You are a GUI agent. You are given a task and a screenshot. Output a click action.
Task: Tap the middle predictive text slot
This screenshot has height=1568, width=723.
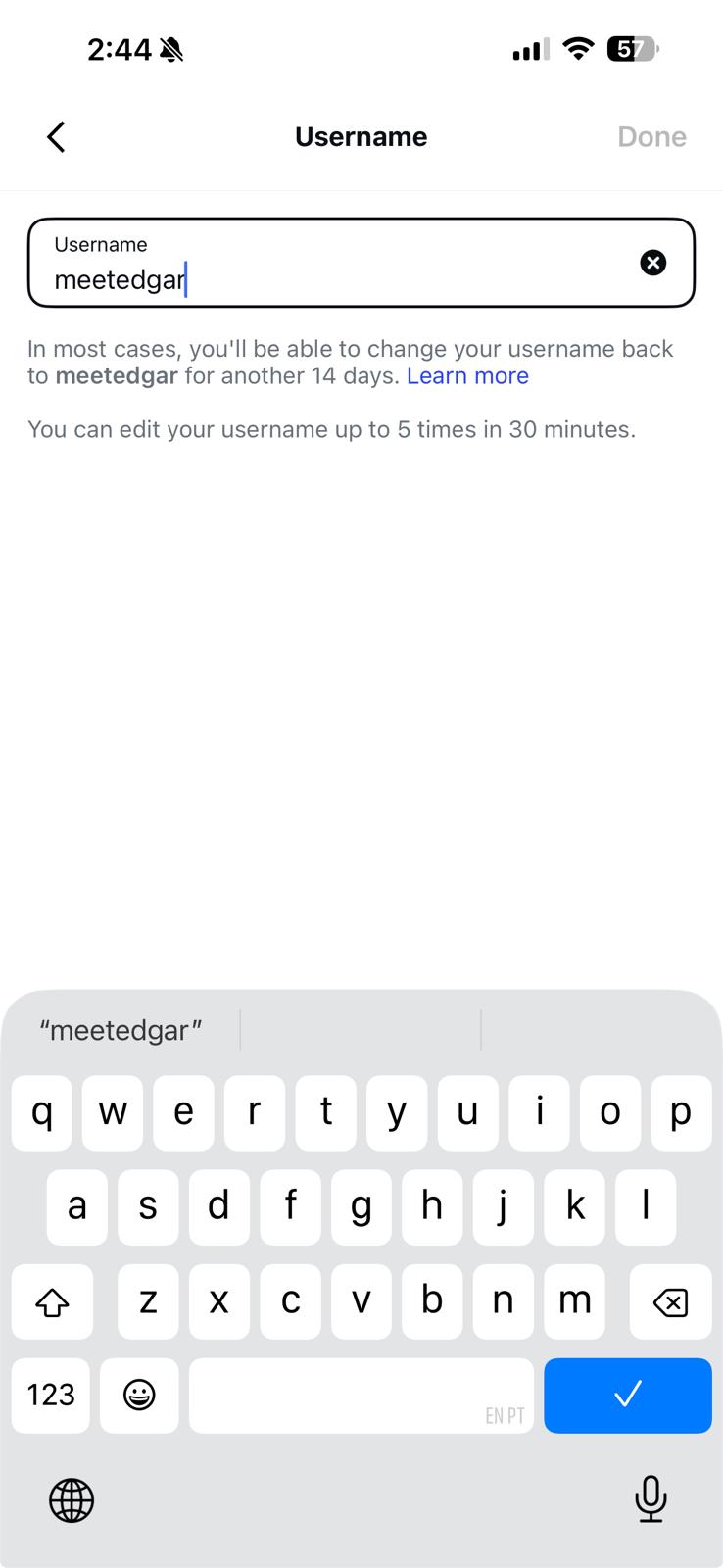click(361, 1030)
